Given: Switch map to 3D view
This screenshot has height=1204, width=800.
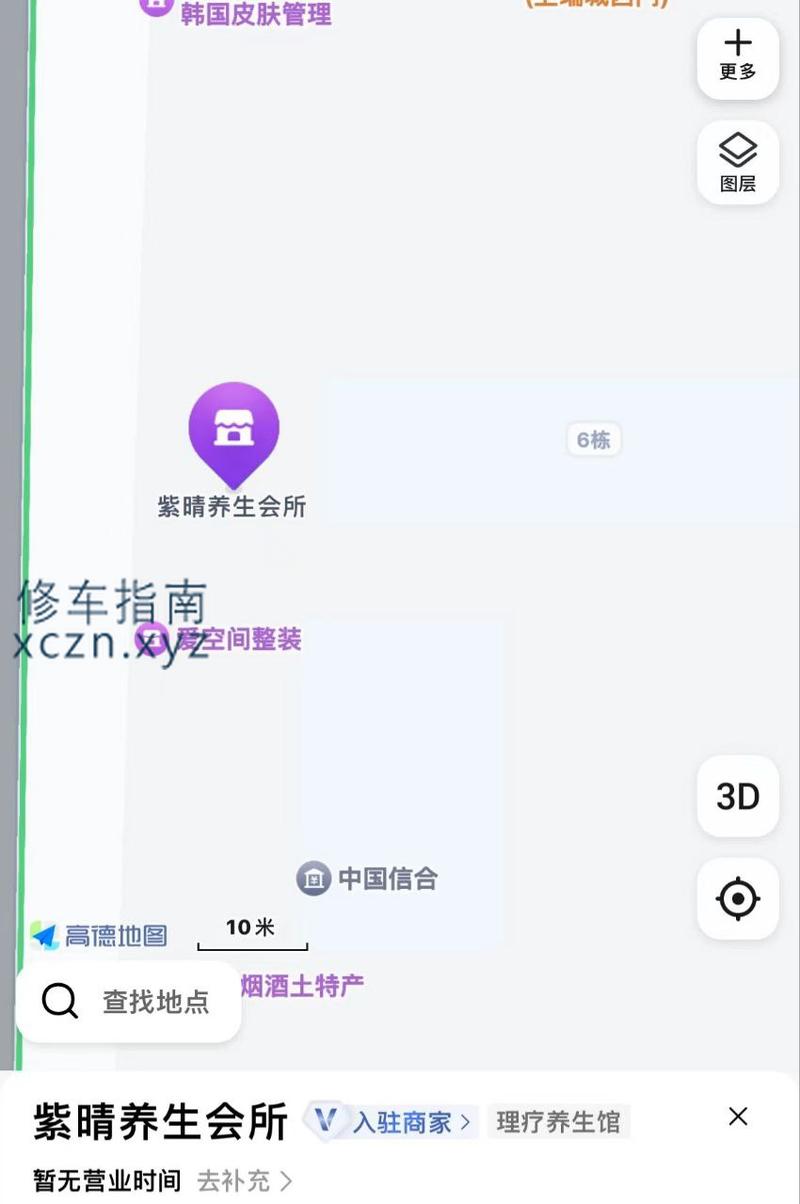Looking at the screenshot, I should point(737,796).
